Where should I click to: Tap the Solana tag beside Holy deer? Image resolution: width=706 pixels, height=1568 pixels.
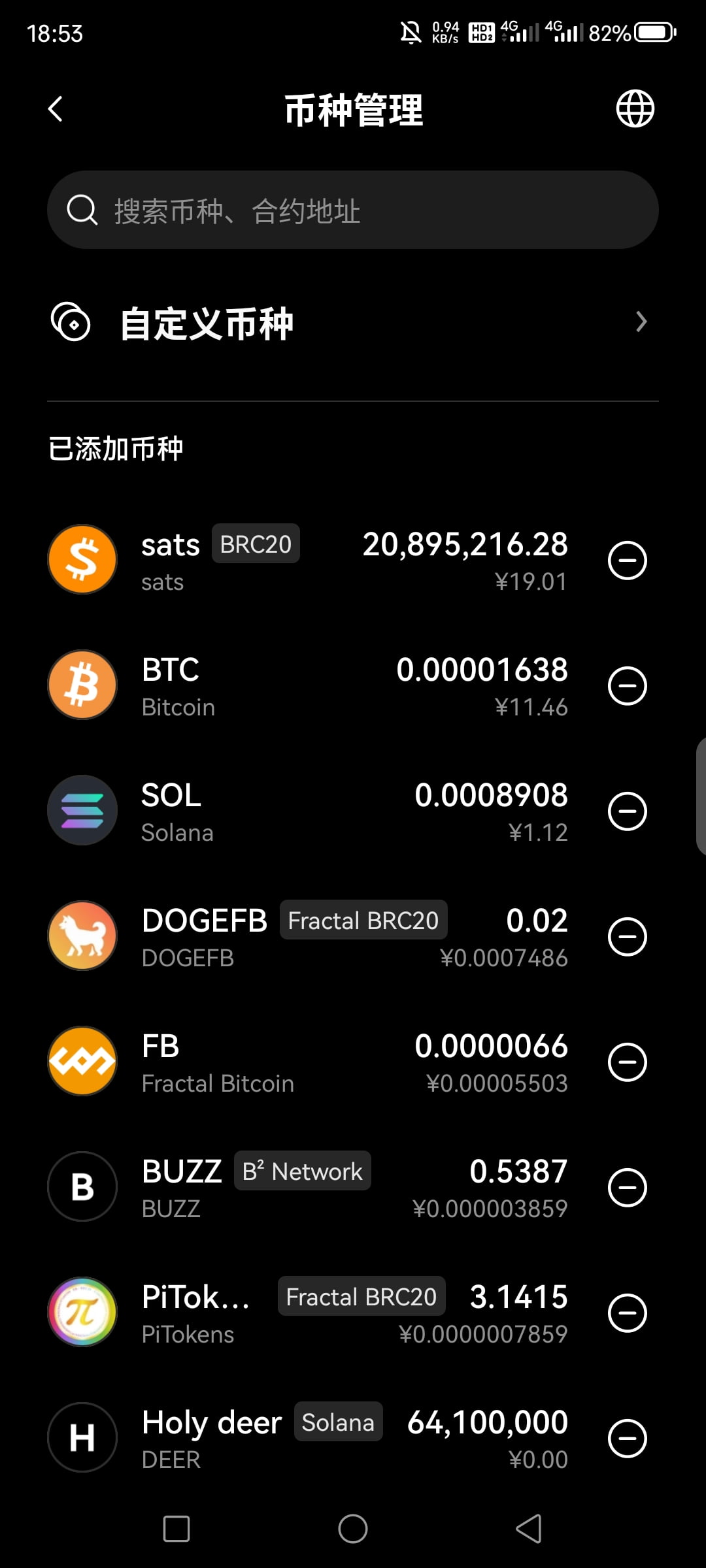coord(338,1421)
